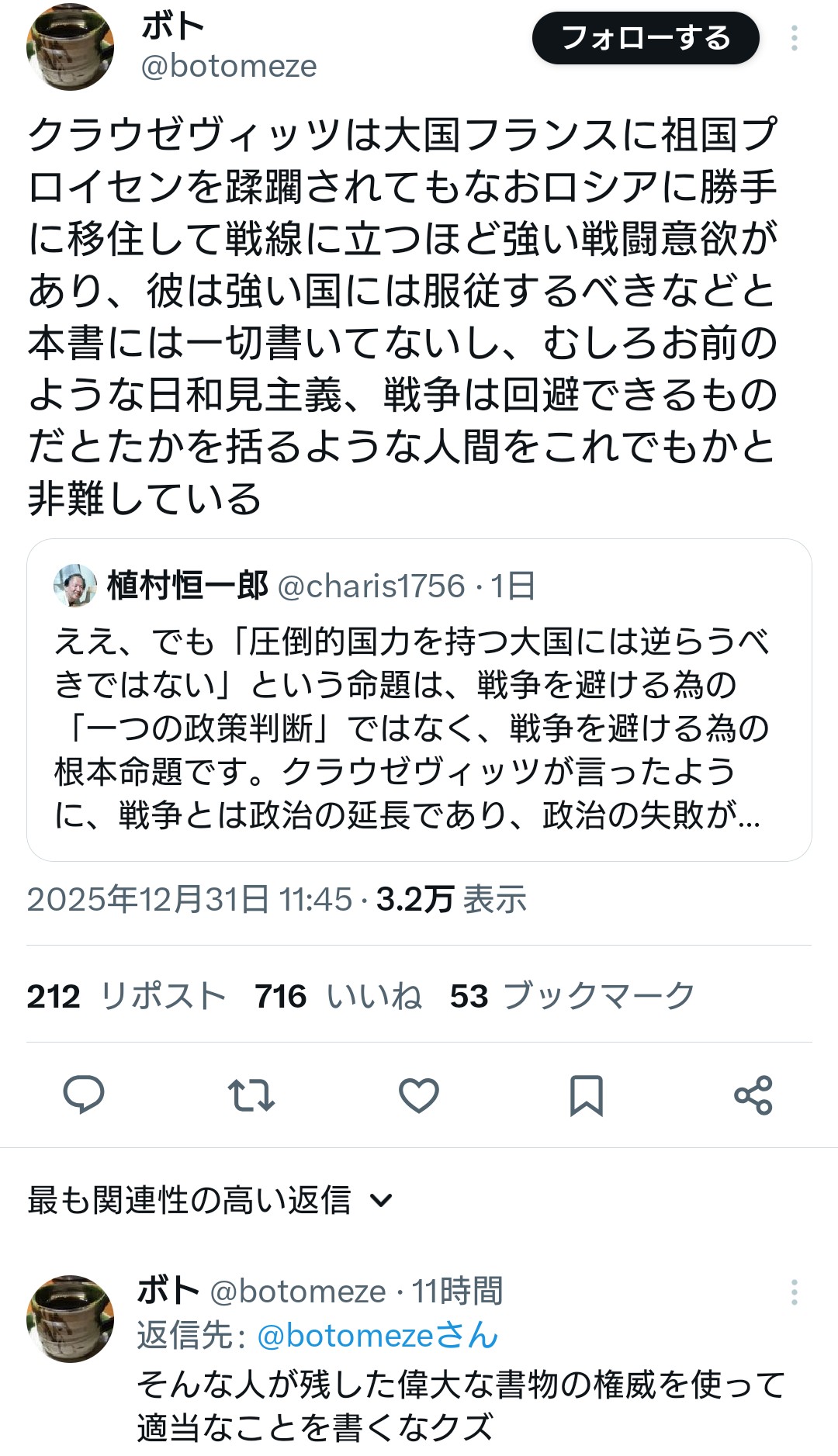
Task: View the 716 いいね list
Action: [338, 996]
